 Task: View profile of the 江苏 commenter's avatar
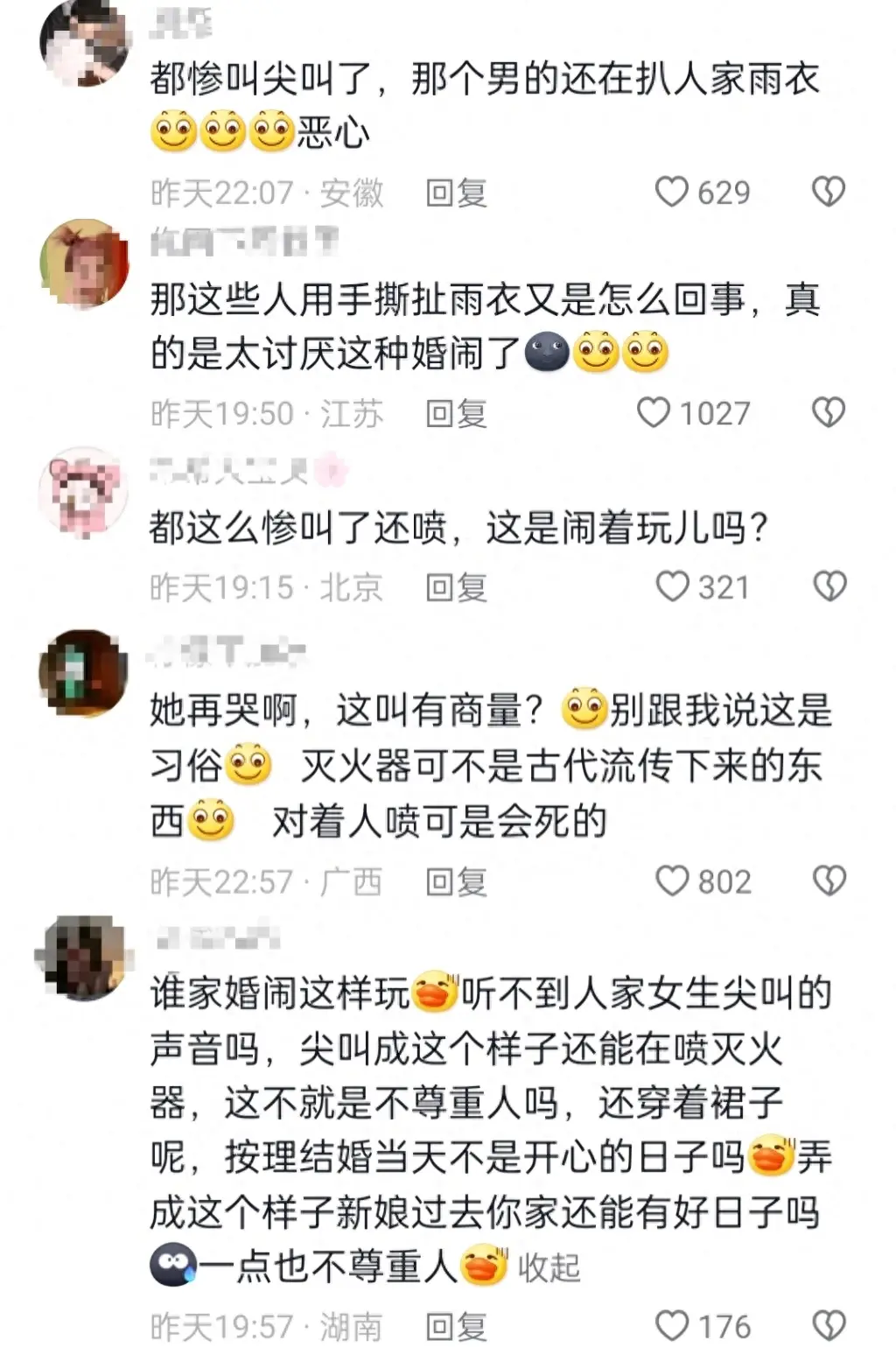coord(84,263)
